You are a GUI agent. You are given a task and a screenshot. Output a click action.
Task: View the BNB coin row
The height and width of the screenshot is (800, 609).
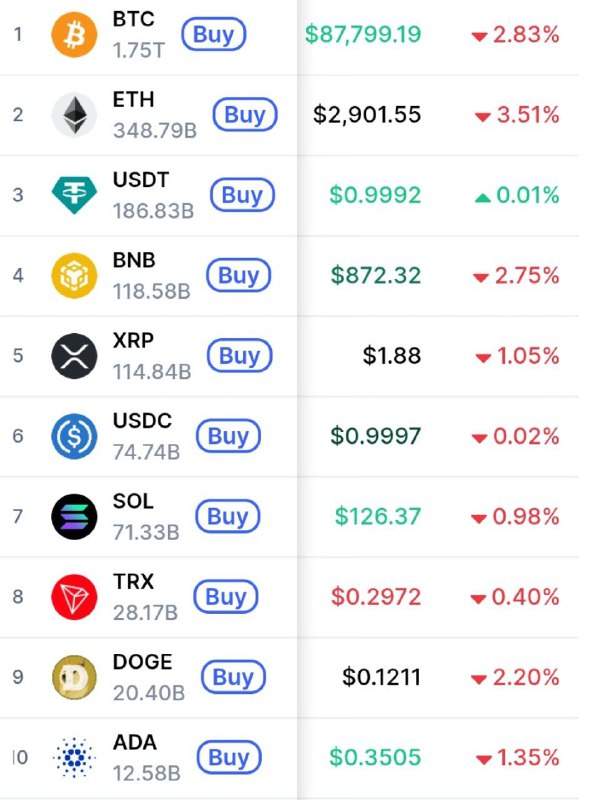[134, 261]
